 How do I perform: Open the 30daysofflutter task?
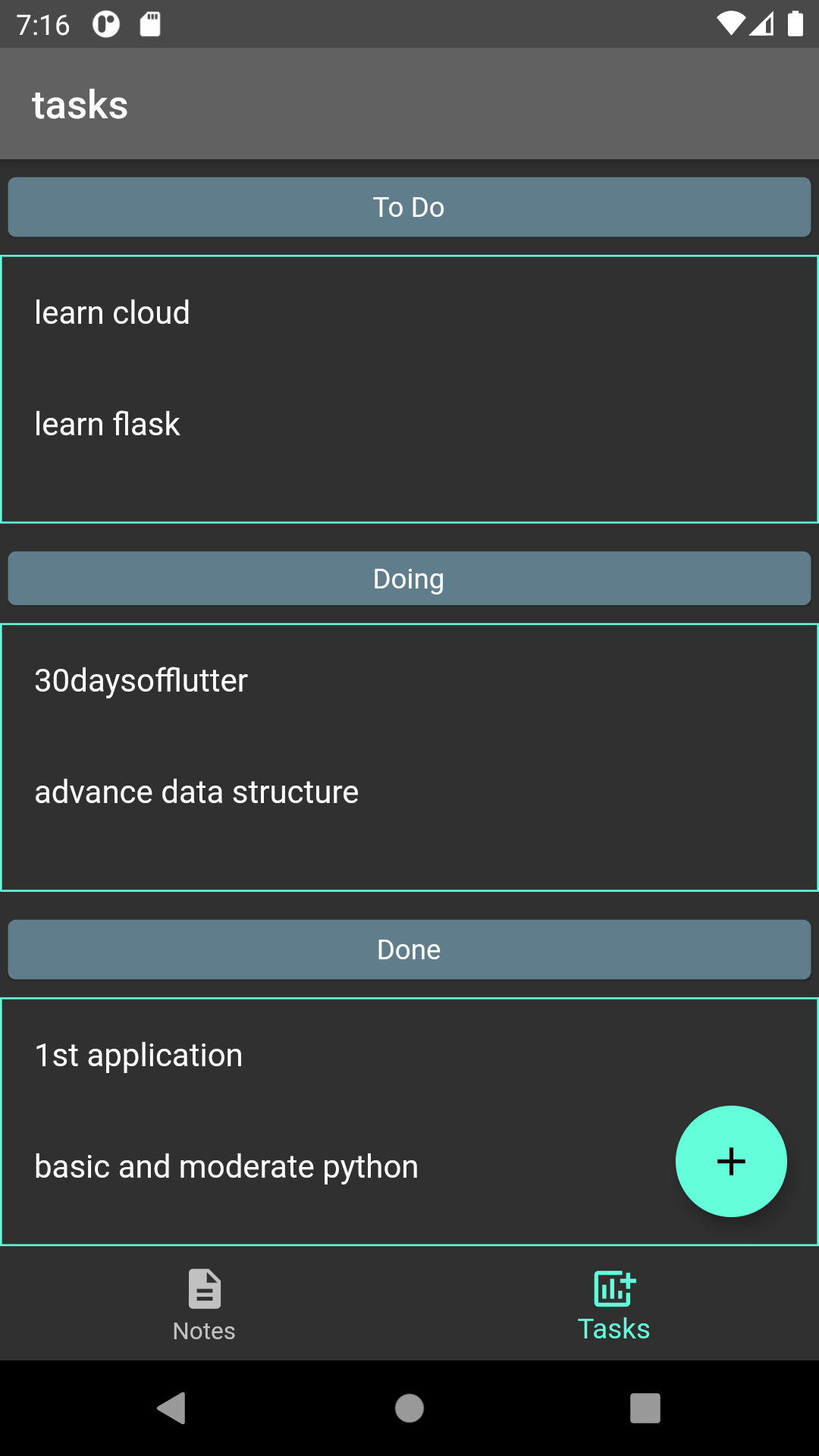(409, 681)
